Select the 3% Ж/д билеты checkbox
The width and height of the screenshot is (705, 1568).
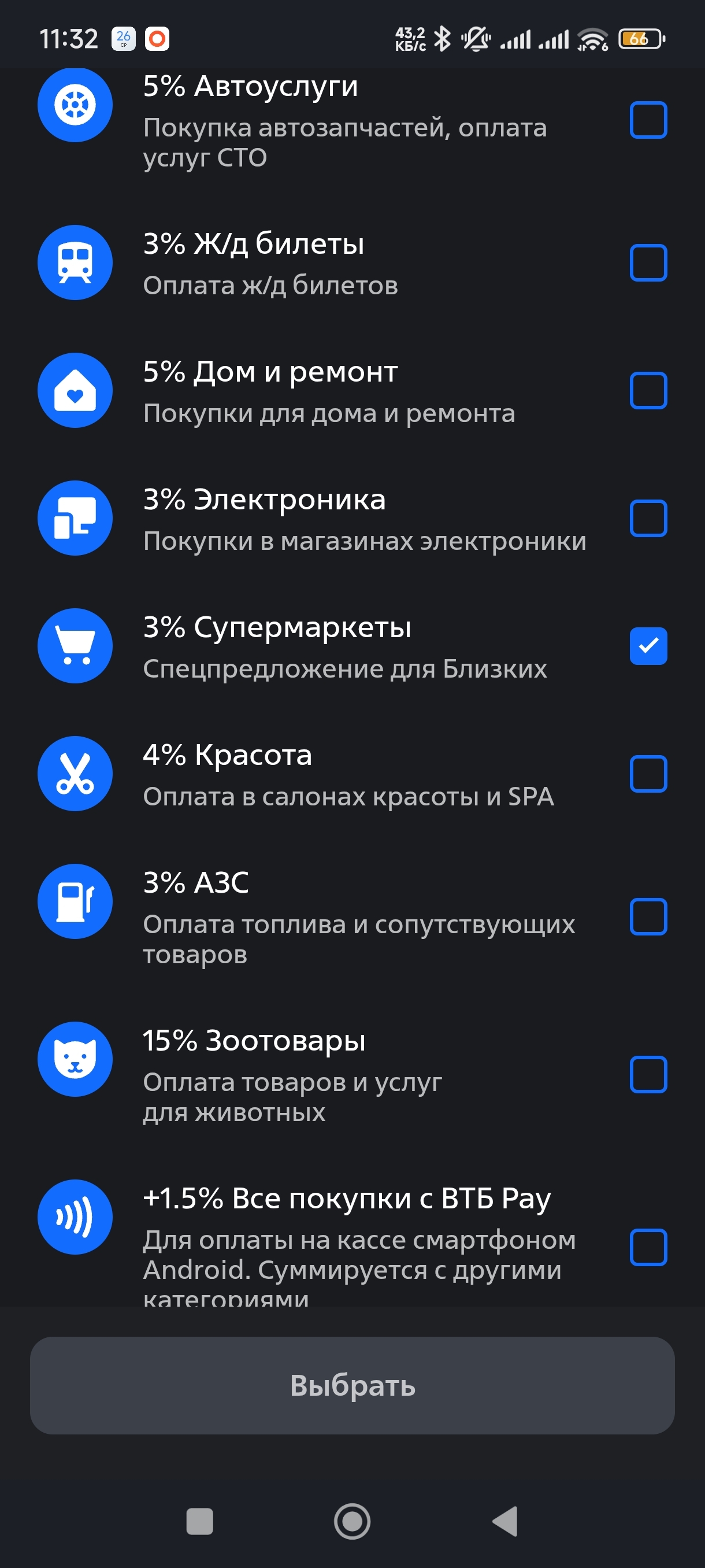click(x=648, y=263)
